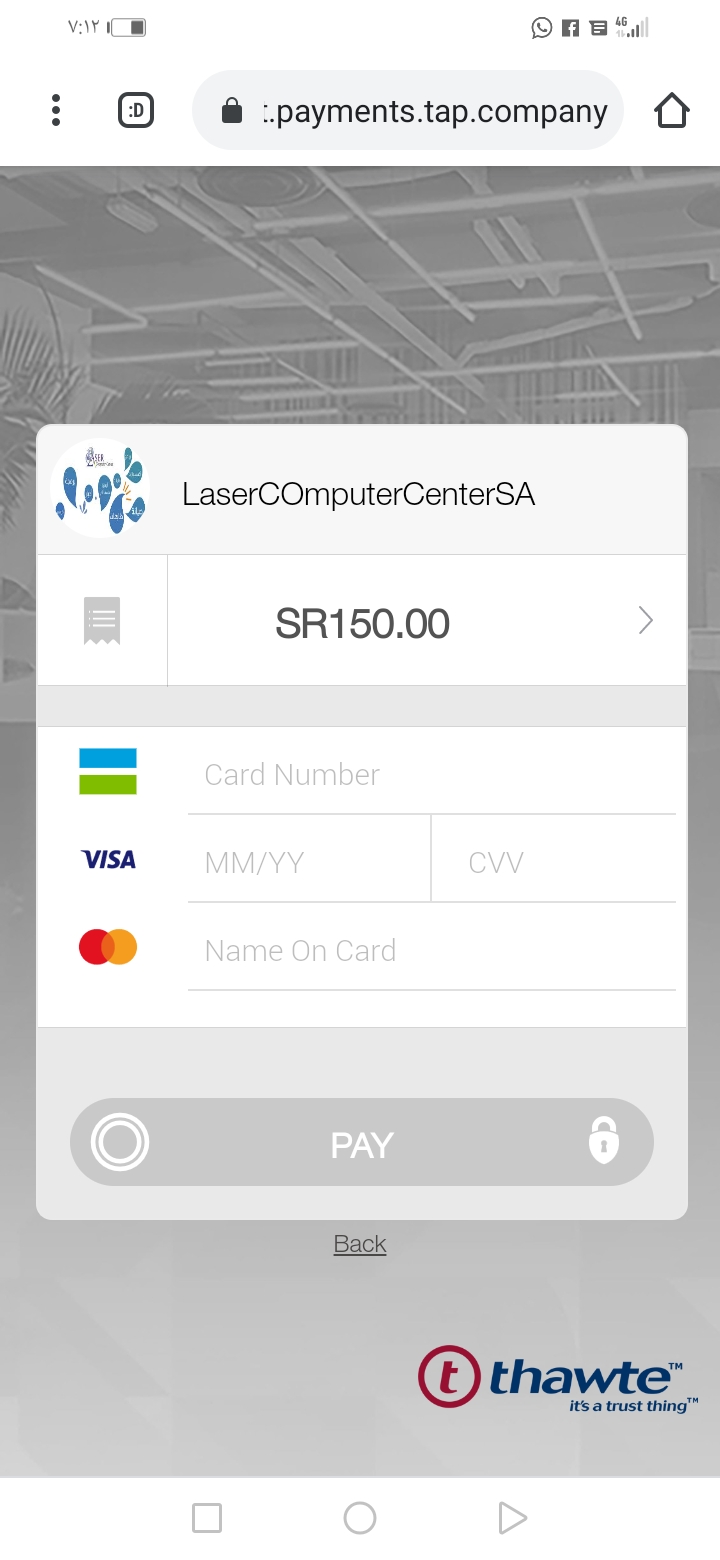Screen dimensions: 720x1560
Task: Go to the browser home page
Action: (x=672, y=110)
